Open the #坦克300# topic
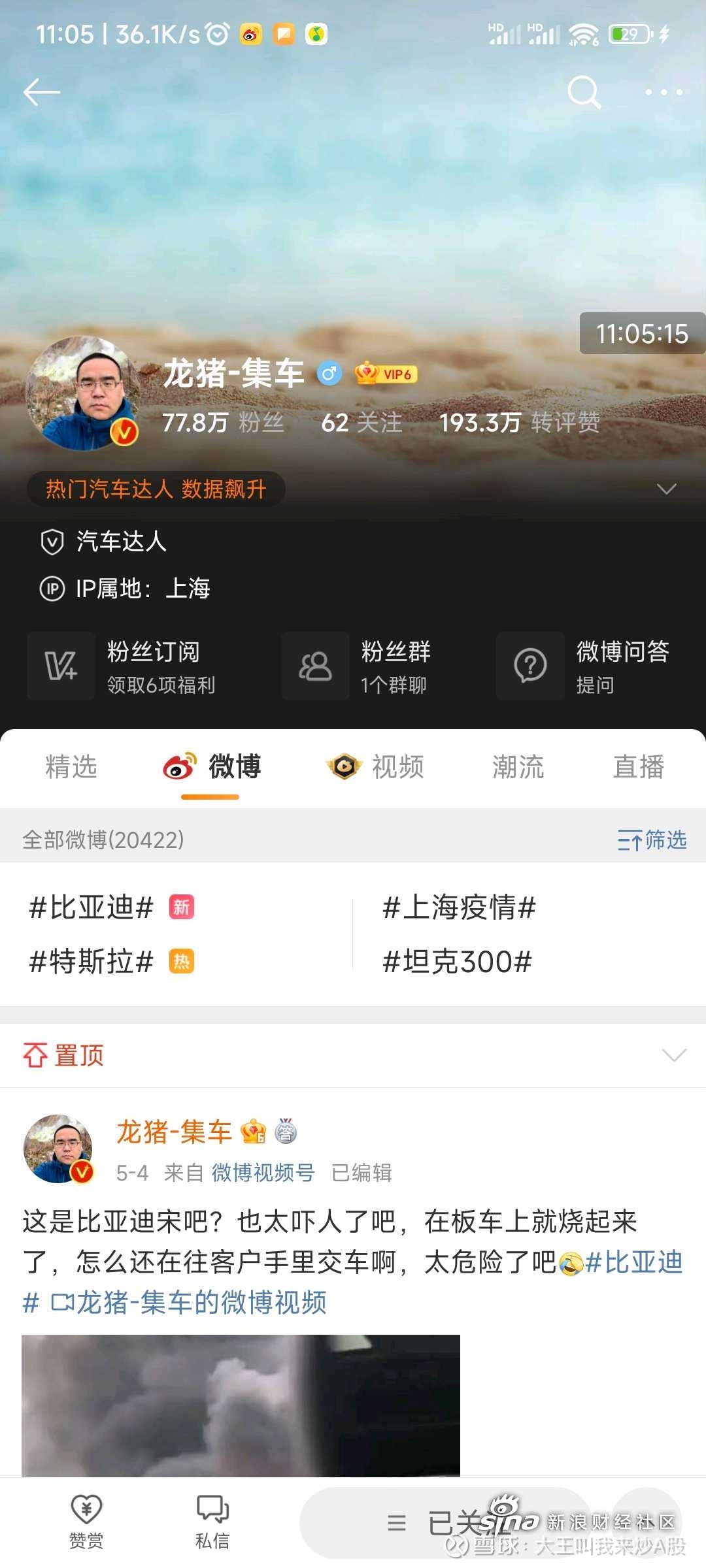Viewport: 706px width, 1568px height. pyautogui.click(x=457, y=962)
